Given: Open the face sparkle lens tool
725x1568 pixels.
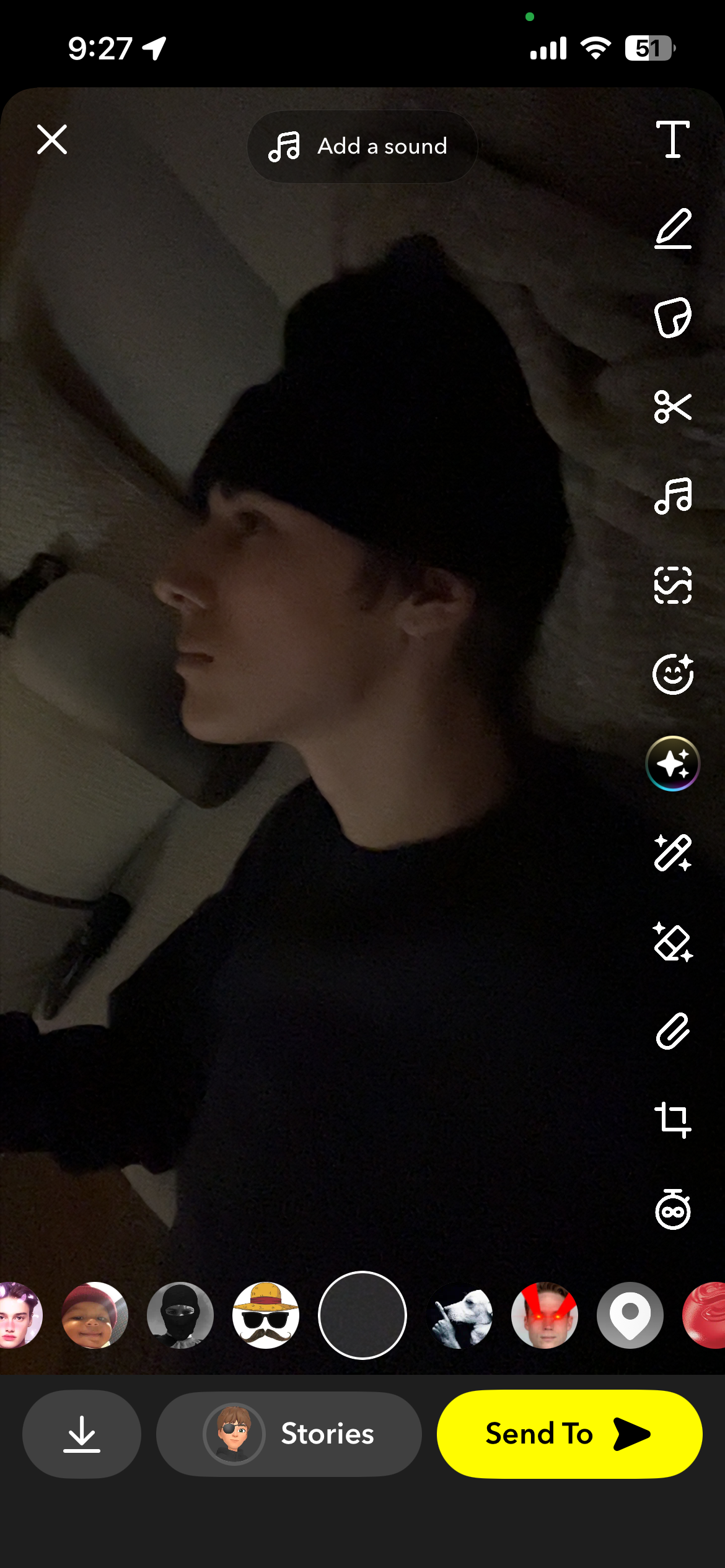Looking at the screenshot, I should pyautogui.click(x=672, y=674).
